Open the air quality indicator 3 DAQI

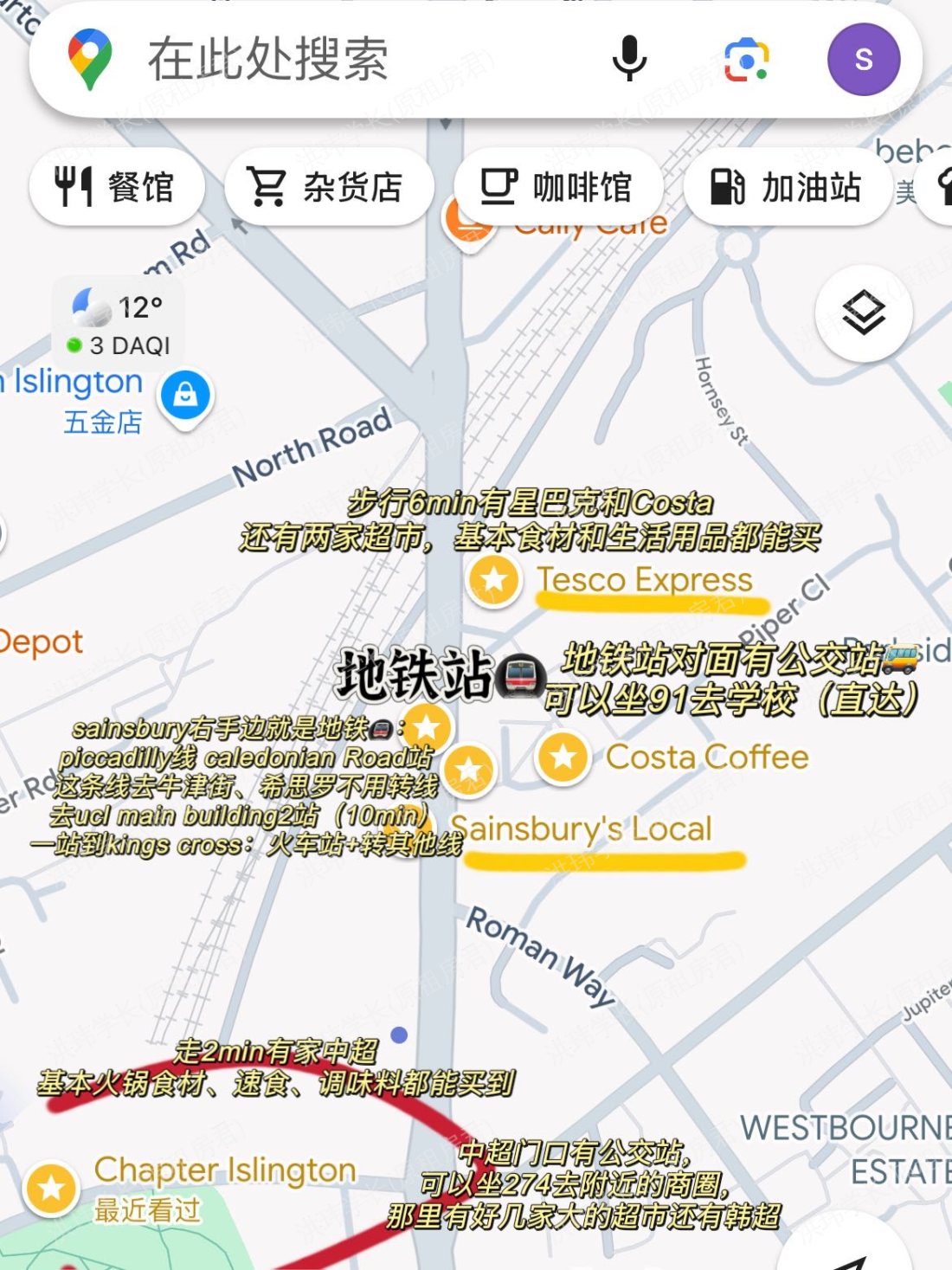click(121, 345)
